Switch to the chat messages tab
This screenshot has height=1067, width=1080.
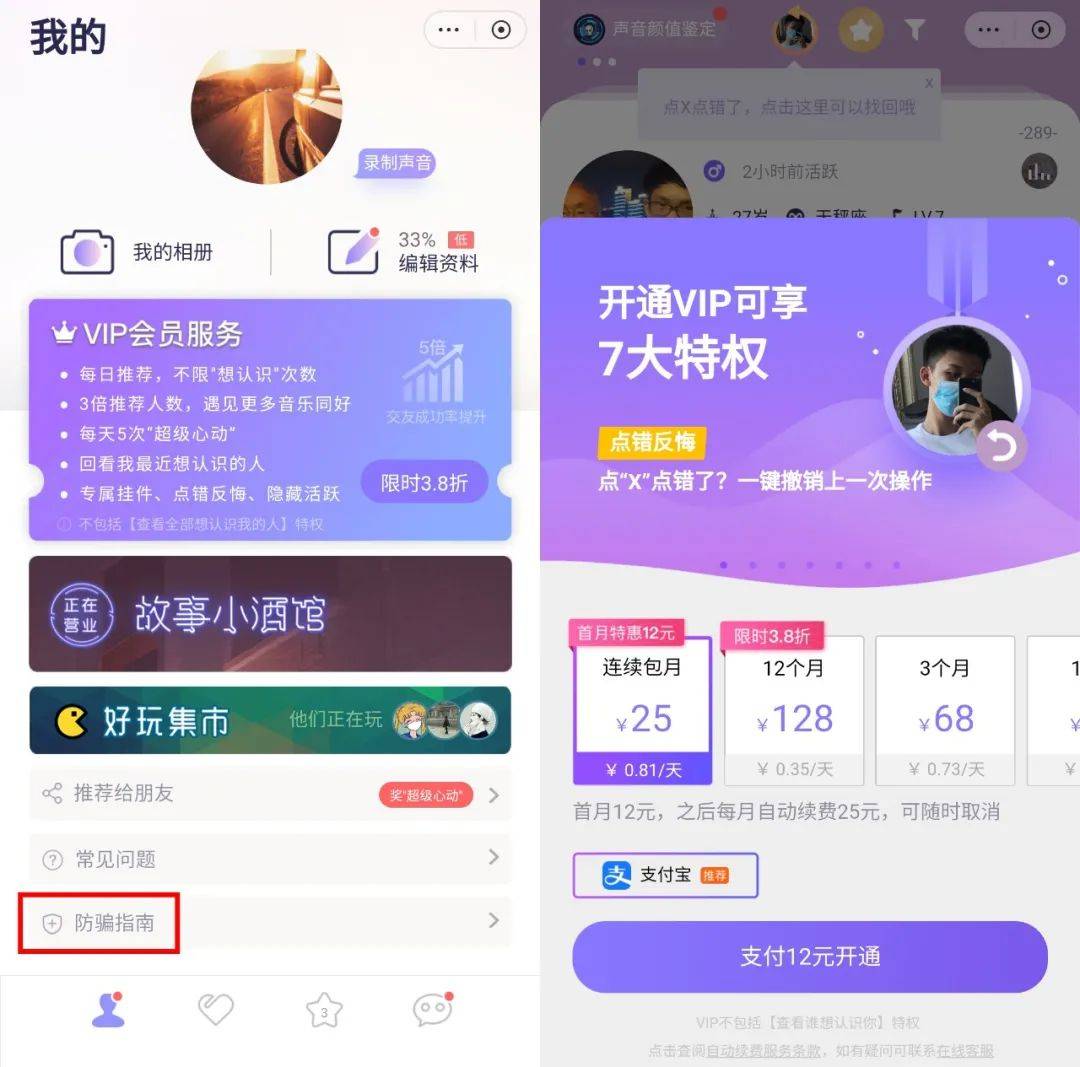(x=432, y=1010)
